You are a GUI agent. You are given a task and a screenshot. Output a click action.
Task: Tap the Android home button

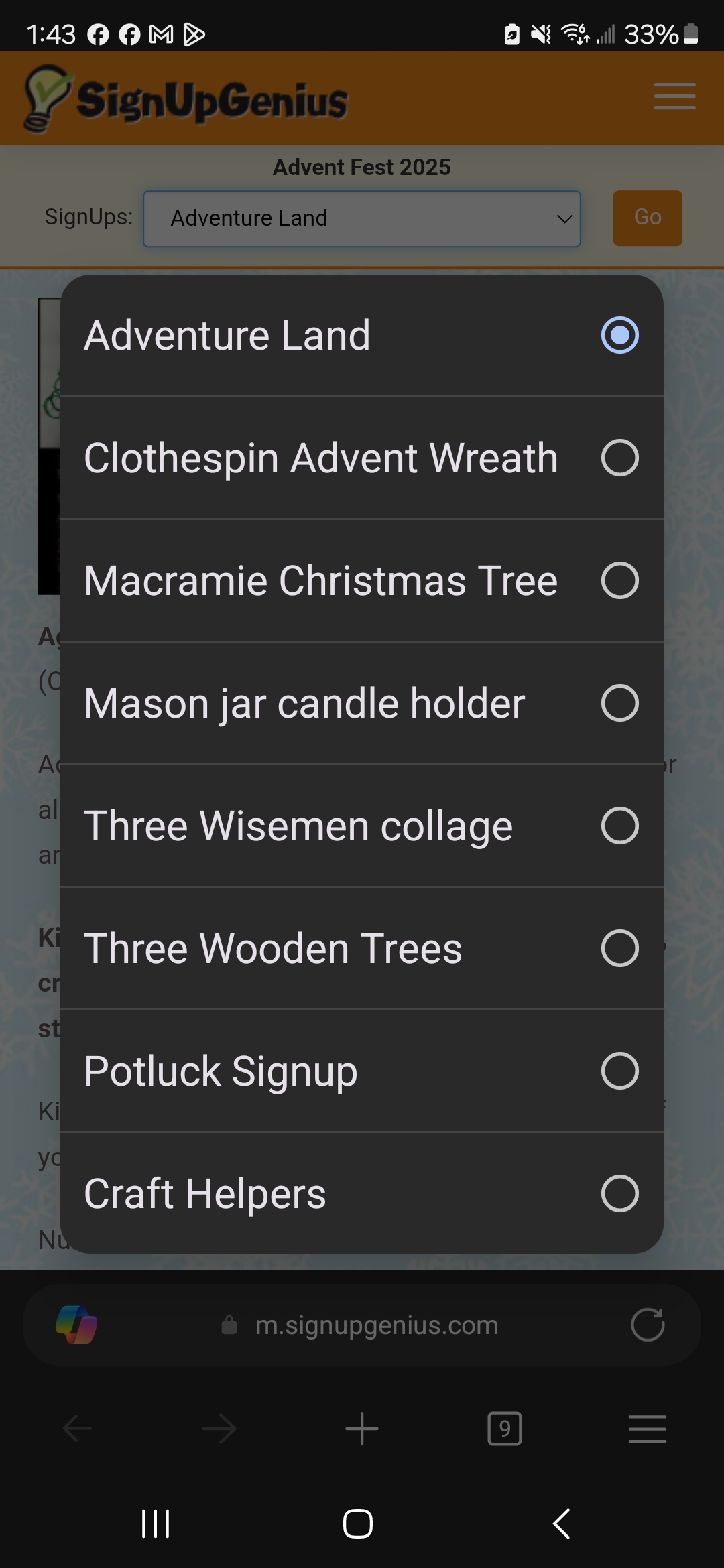click(356, 1523)
